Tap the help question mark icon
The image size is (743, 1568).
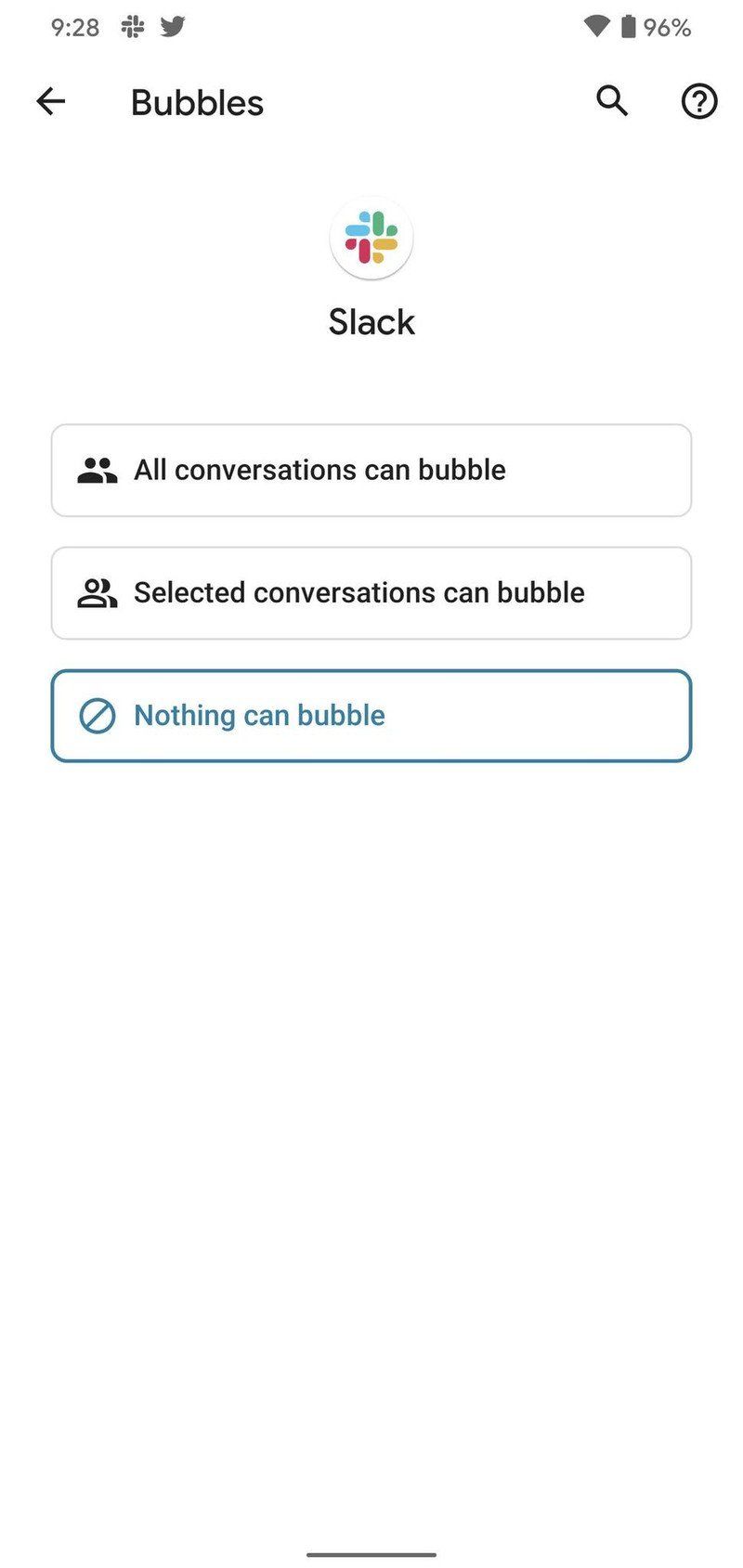click(x=698, y=102)
